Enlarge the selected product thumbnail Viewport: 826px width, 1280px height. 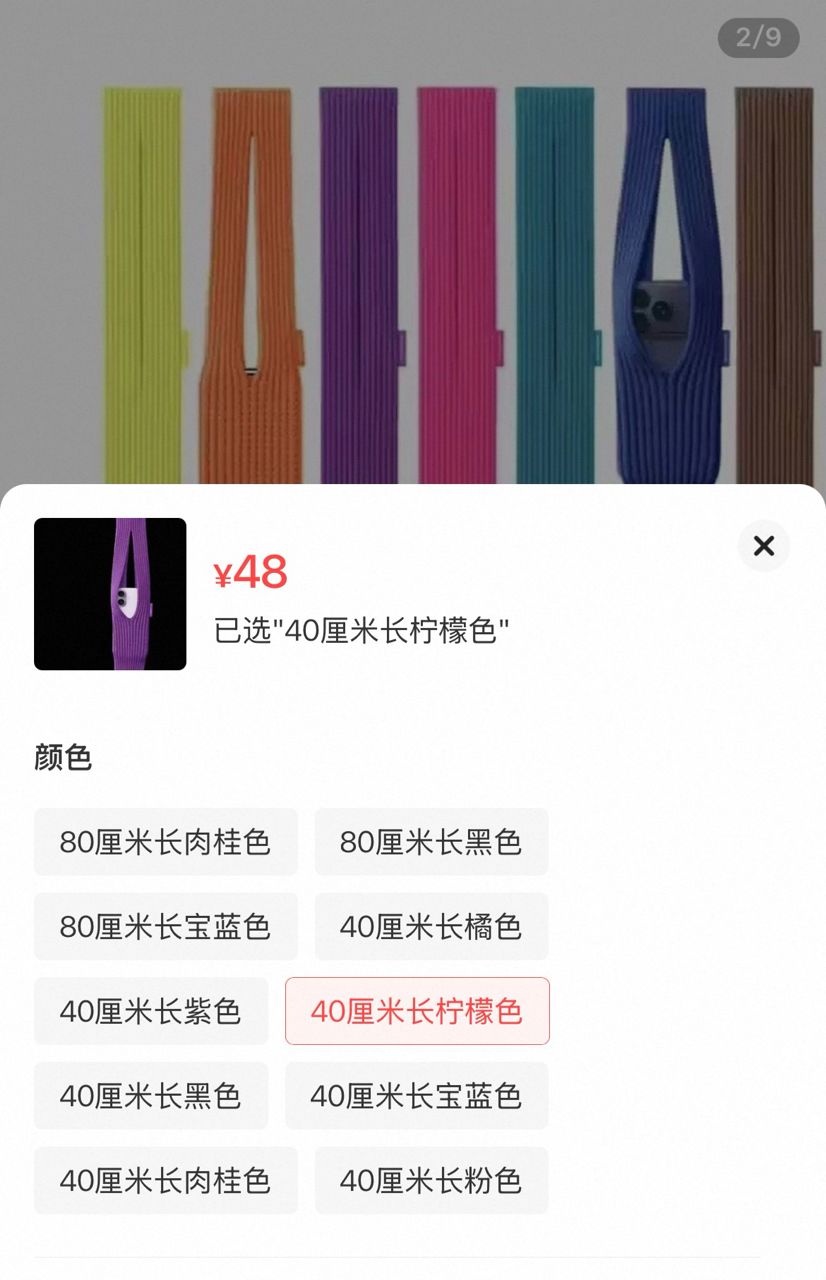click(110, 594)
